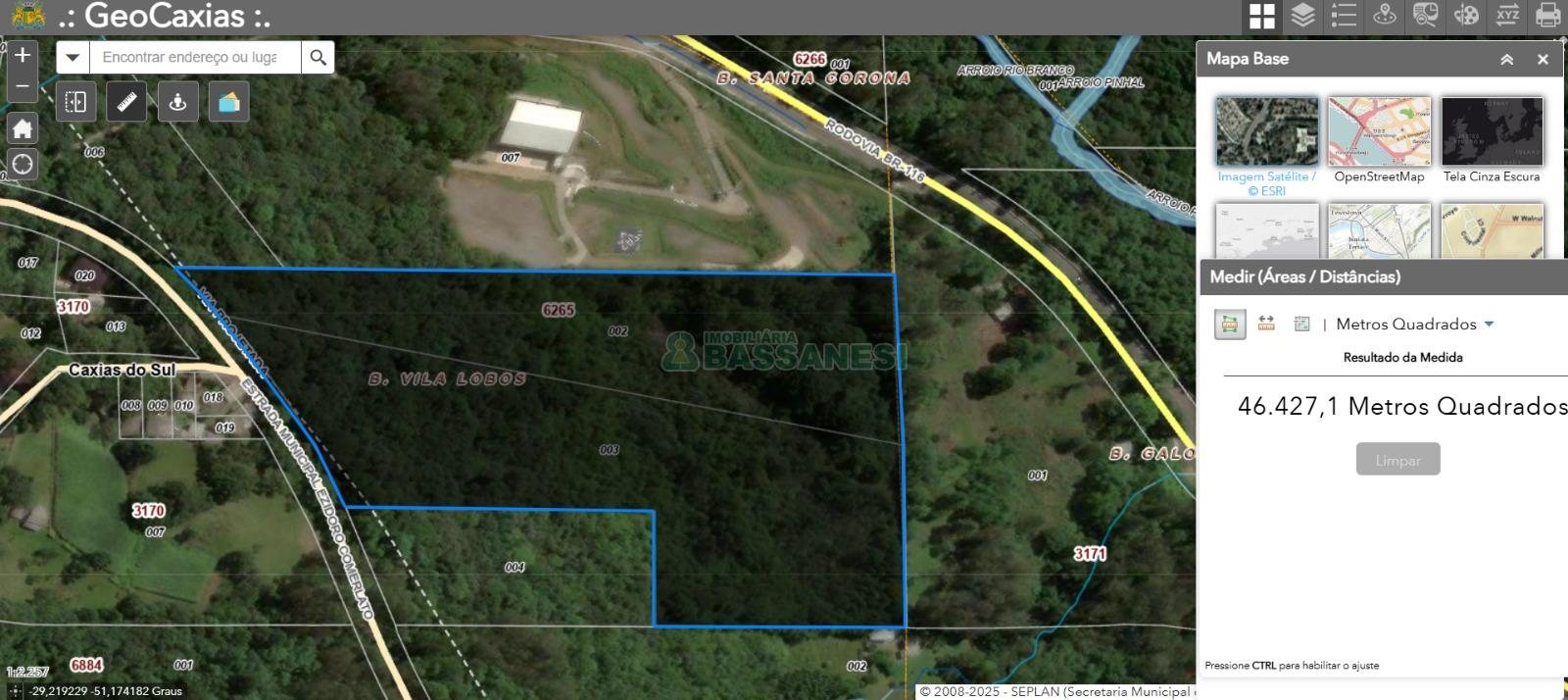Screen dimensions: 1568x700
Task: Collapse the Mapa Base panel
Action: click(1506, 60)
